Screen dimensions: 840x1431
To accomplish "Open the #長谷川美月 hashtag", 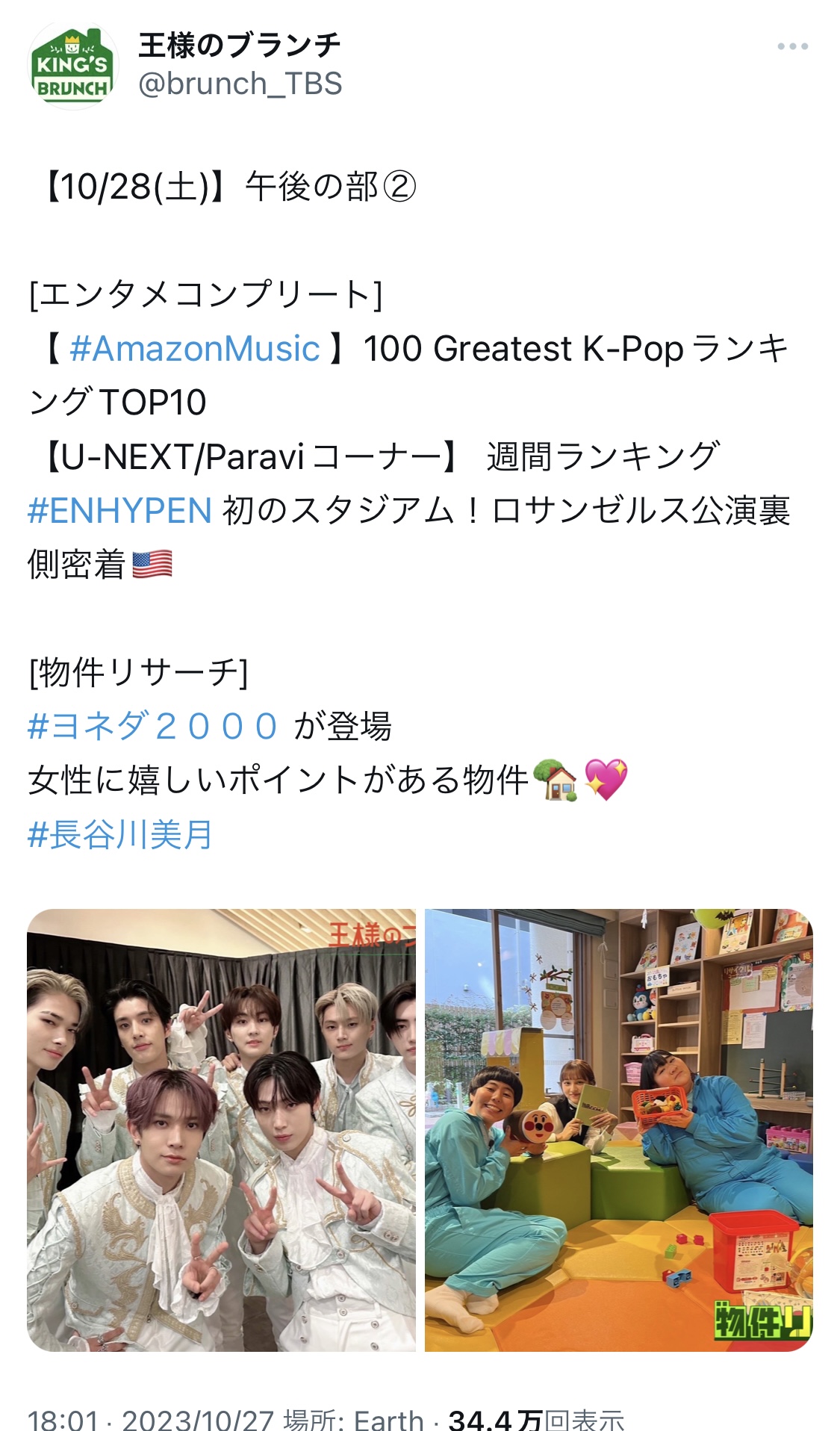I will pyautogui.click(x=120, y=834).
